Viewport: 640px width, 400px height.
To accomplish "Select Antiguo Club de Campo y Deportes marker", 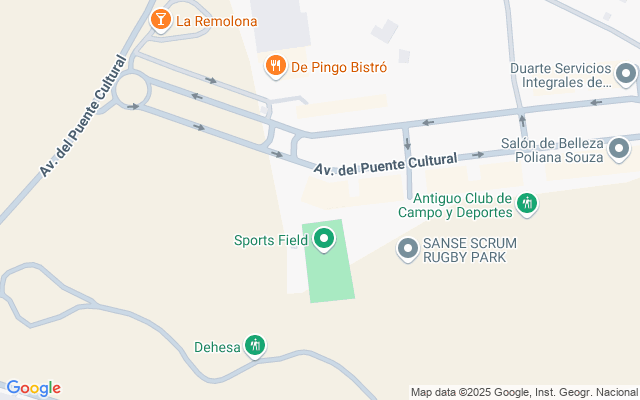I will click(x=527, y=205).
